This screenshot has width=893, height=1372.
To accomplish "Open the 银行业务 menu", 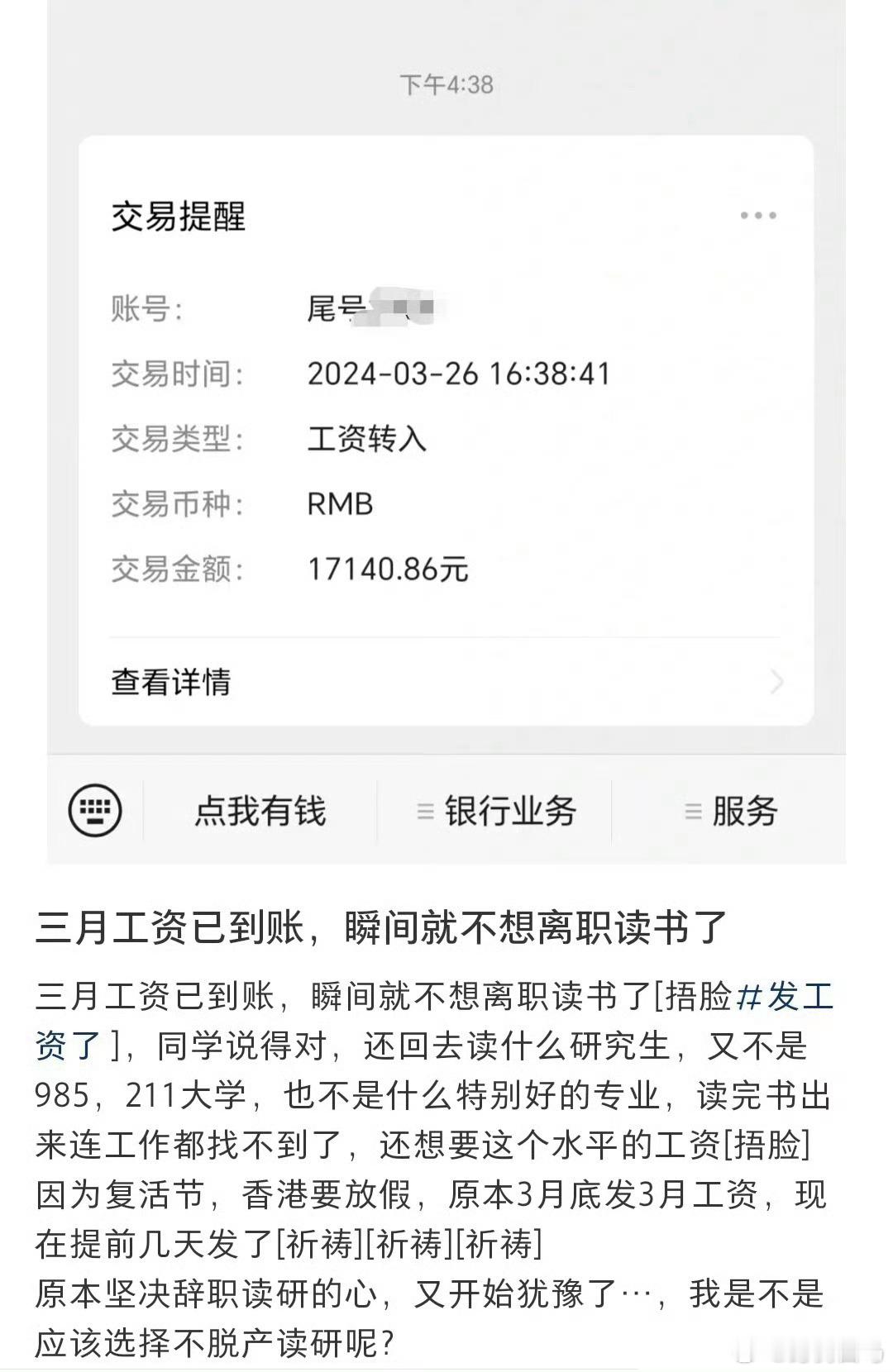I will [509, 812].
